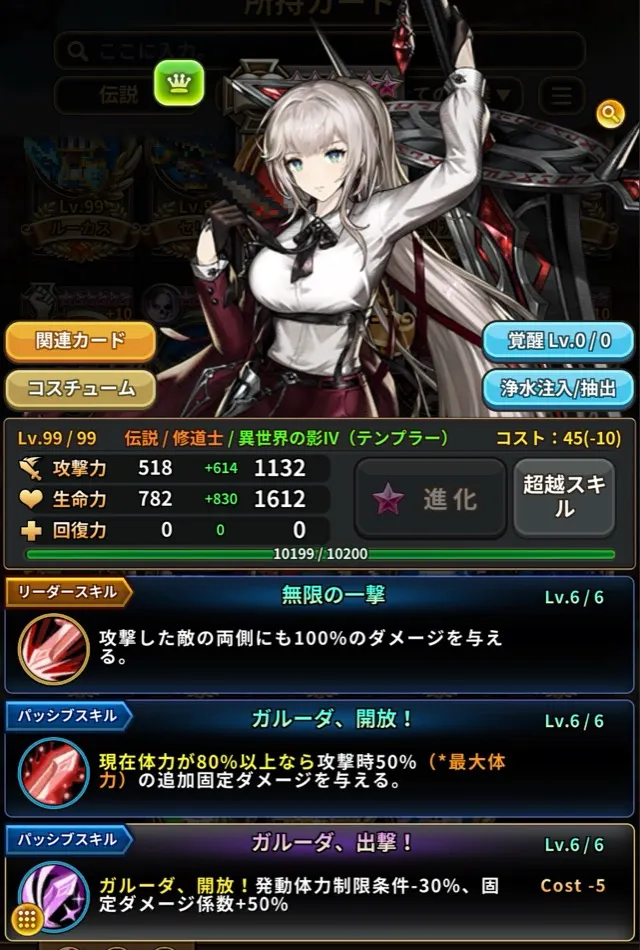Screen dimensions: 640x950
Task: Open 浄水注入/抽出 purified water option
Action: click(558, 389)
